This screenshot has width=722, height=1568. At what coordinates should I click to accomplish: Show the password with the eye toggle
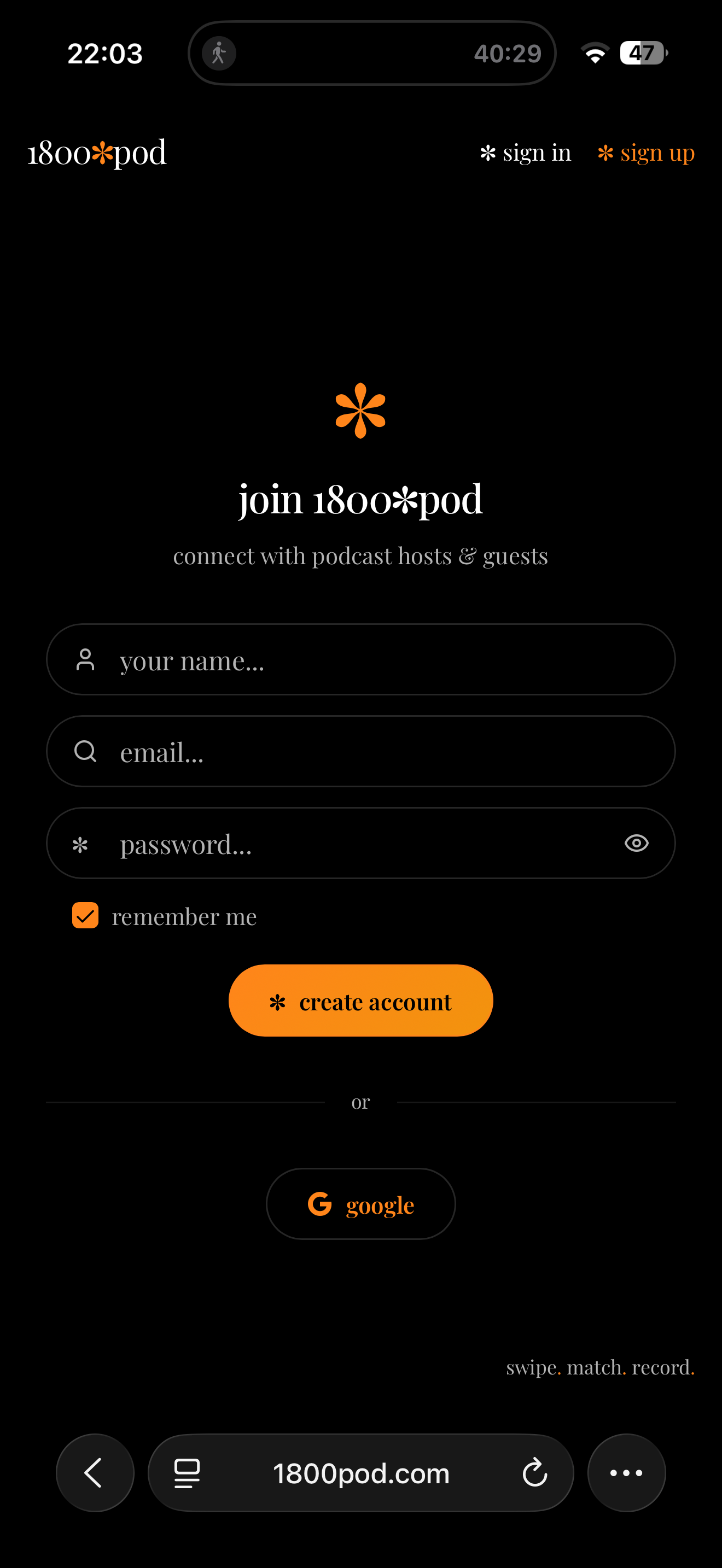636,843
